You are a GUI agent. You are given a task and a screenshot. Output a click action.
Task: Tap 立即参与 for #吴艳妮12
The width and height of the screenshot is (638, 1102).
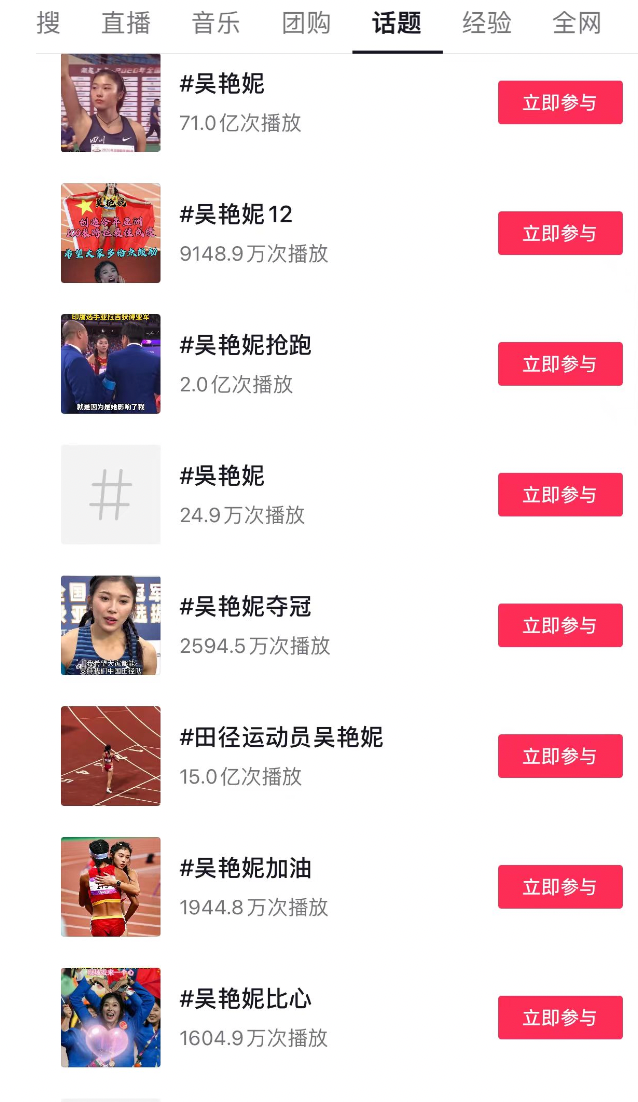pyautogui.click(x=560, y=233)
